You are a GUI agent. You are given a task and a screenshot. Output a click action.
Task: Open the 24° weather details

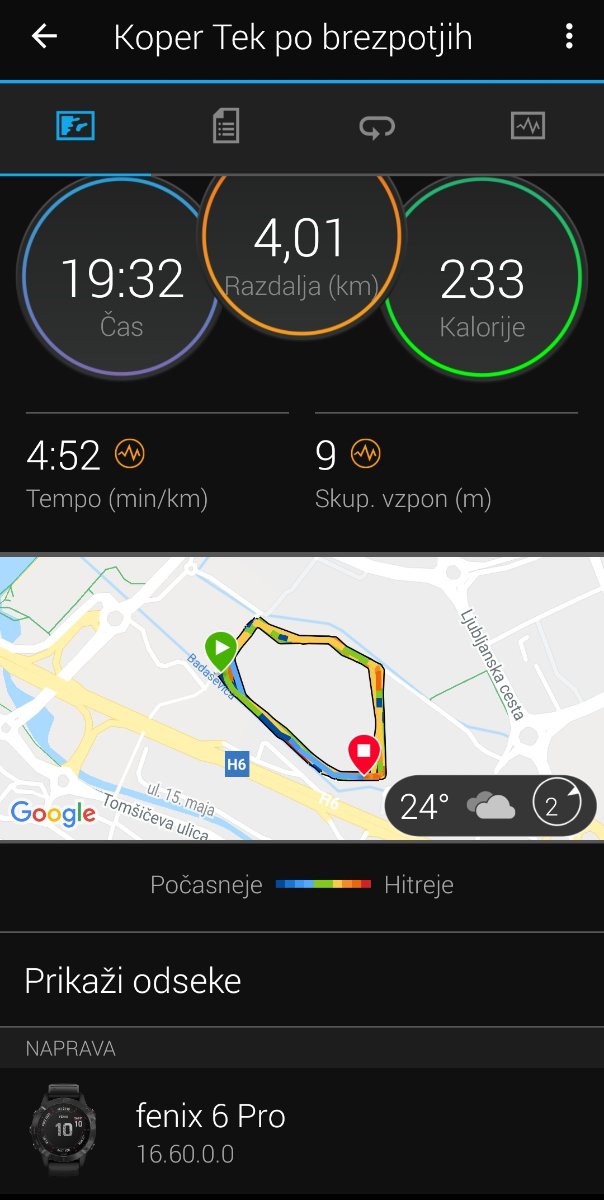click(490, 806)
